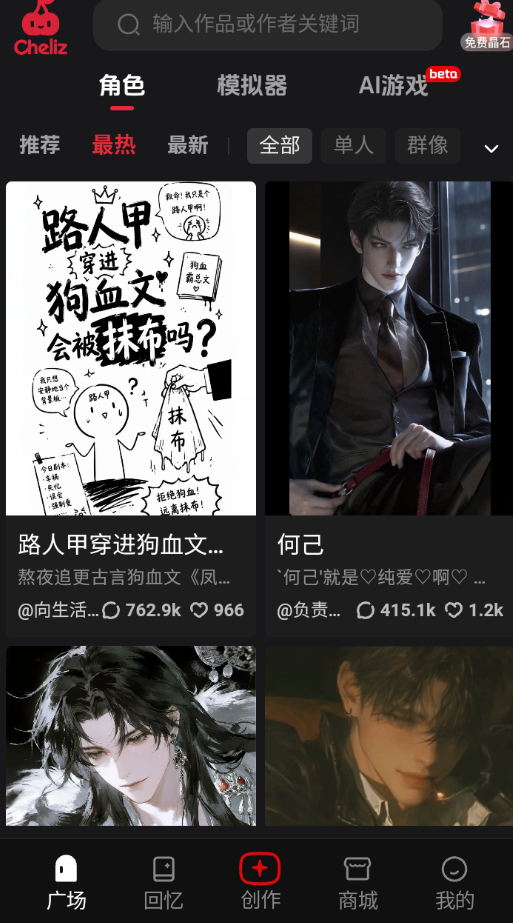The image size is (513, 923).
Task: Open the 路人甲穿进狗血文 character card
Action: [131, 409]
